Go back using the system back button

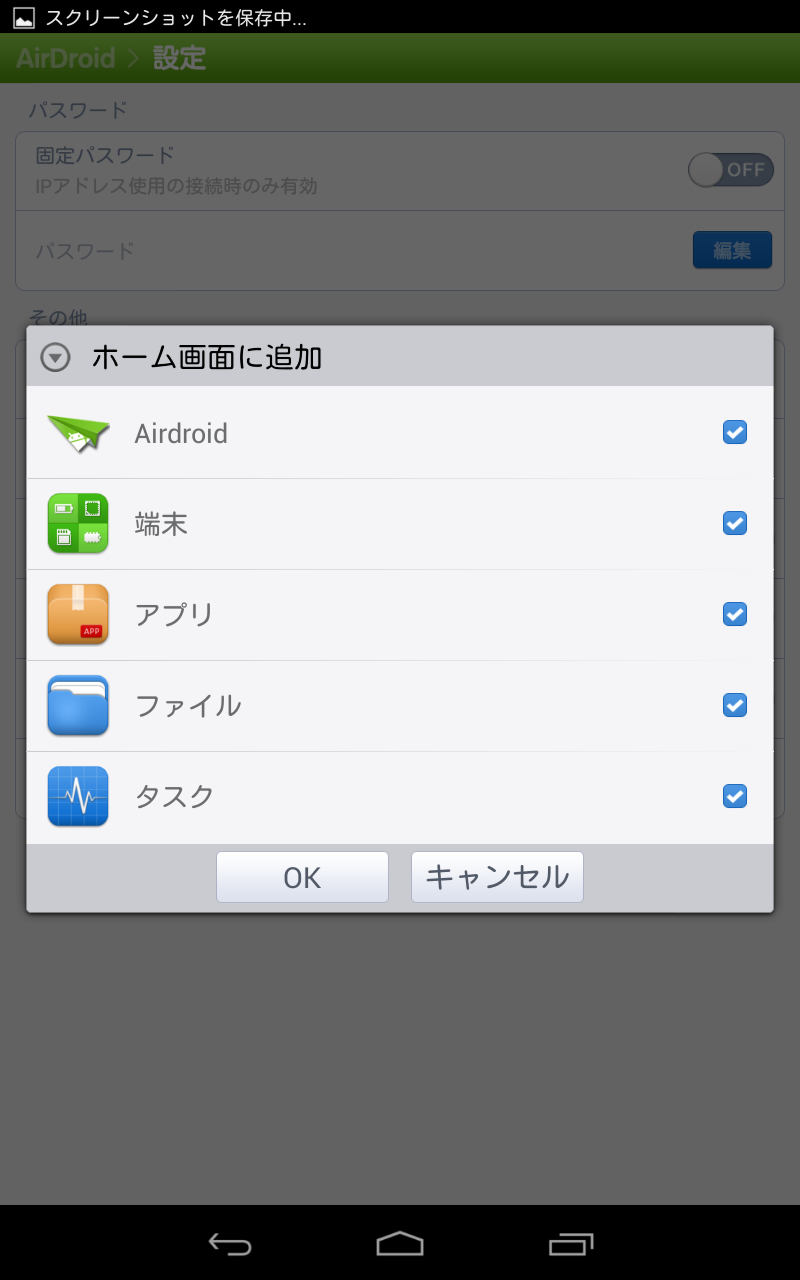coord(229,1243)
